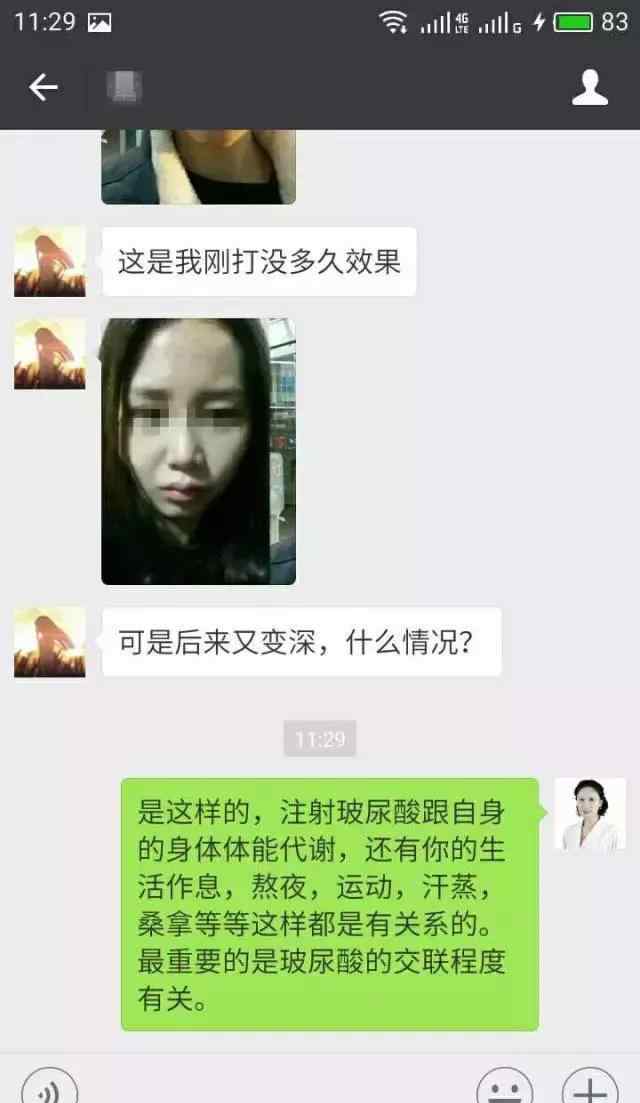Open the plus attachment menu
640x1103 pixels.
point(590,1088)
